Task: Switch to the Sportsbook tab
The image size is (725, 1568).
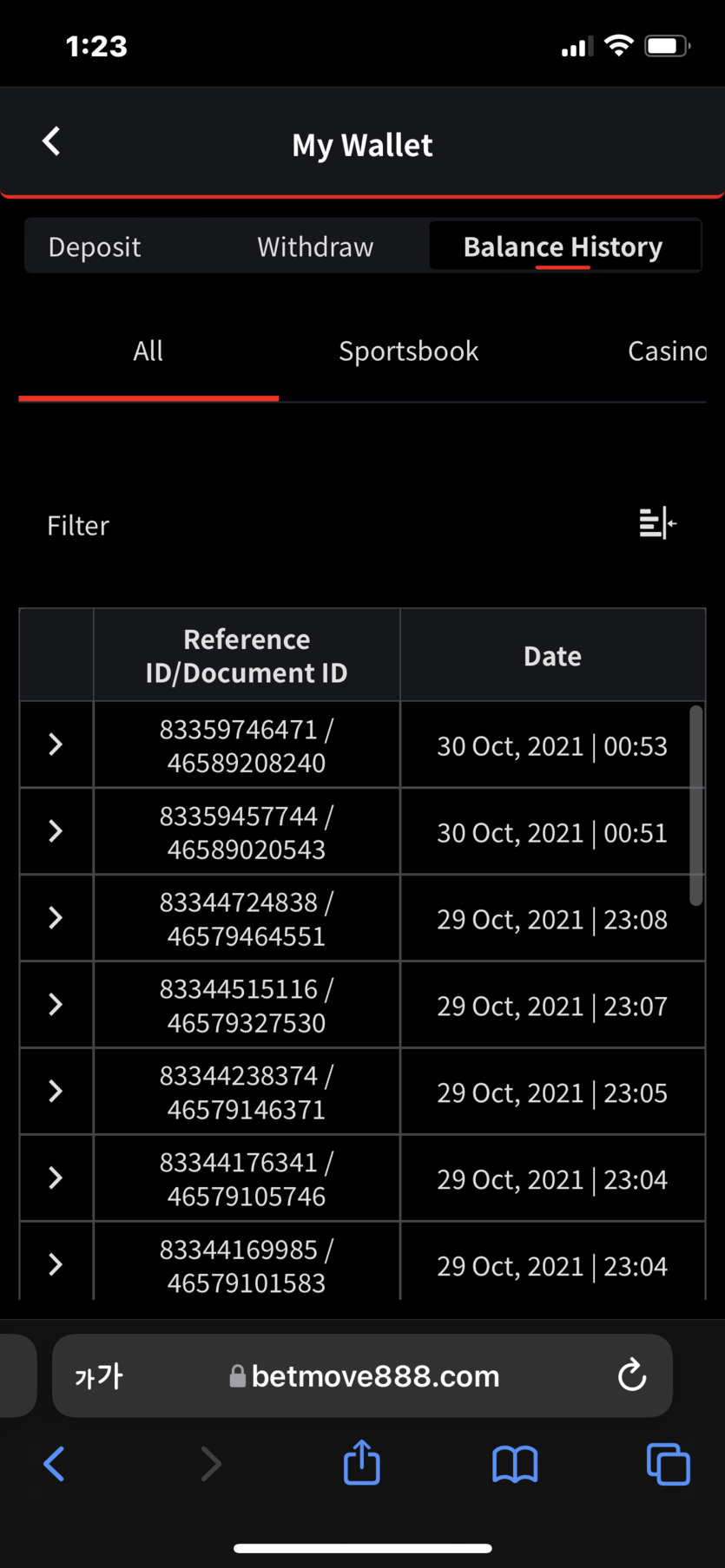Action: point(408,351)
